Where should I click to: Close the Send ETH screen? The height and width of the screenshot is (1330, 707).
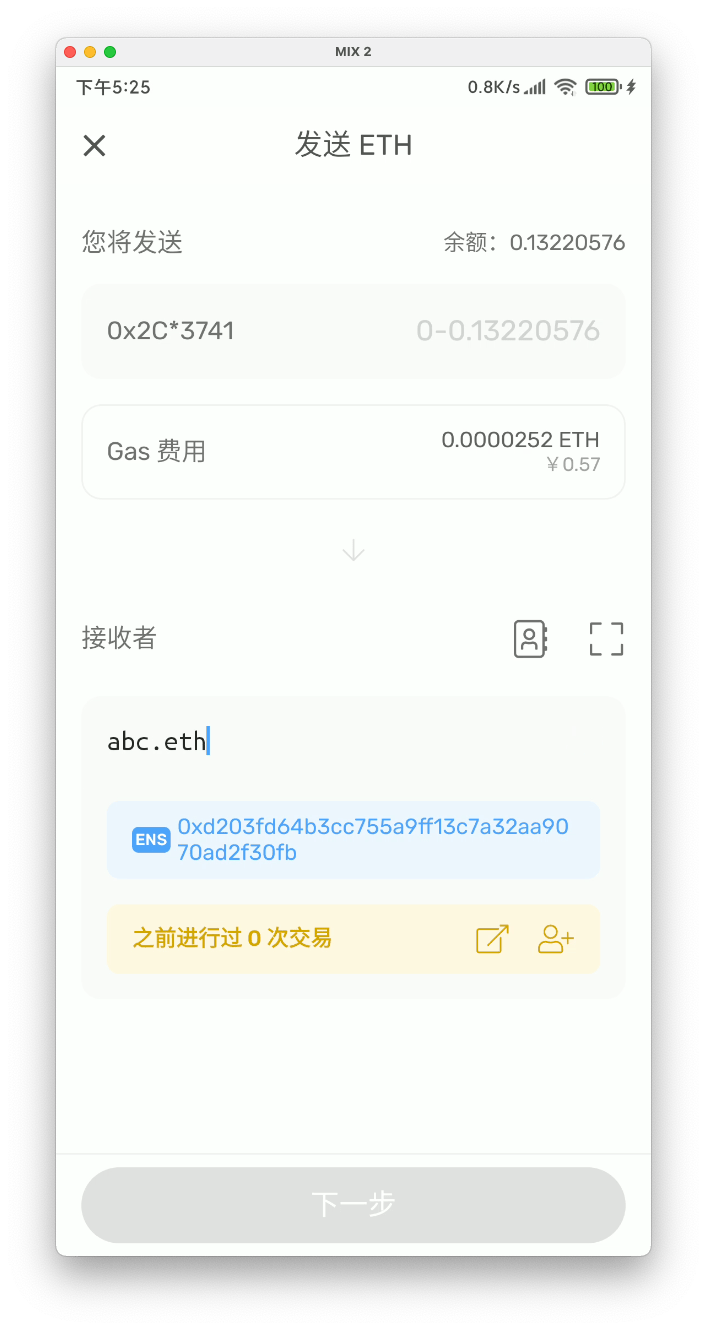click(94, 146)
